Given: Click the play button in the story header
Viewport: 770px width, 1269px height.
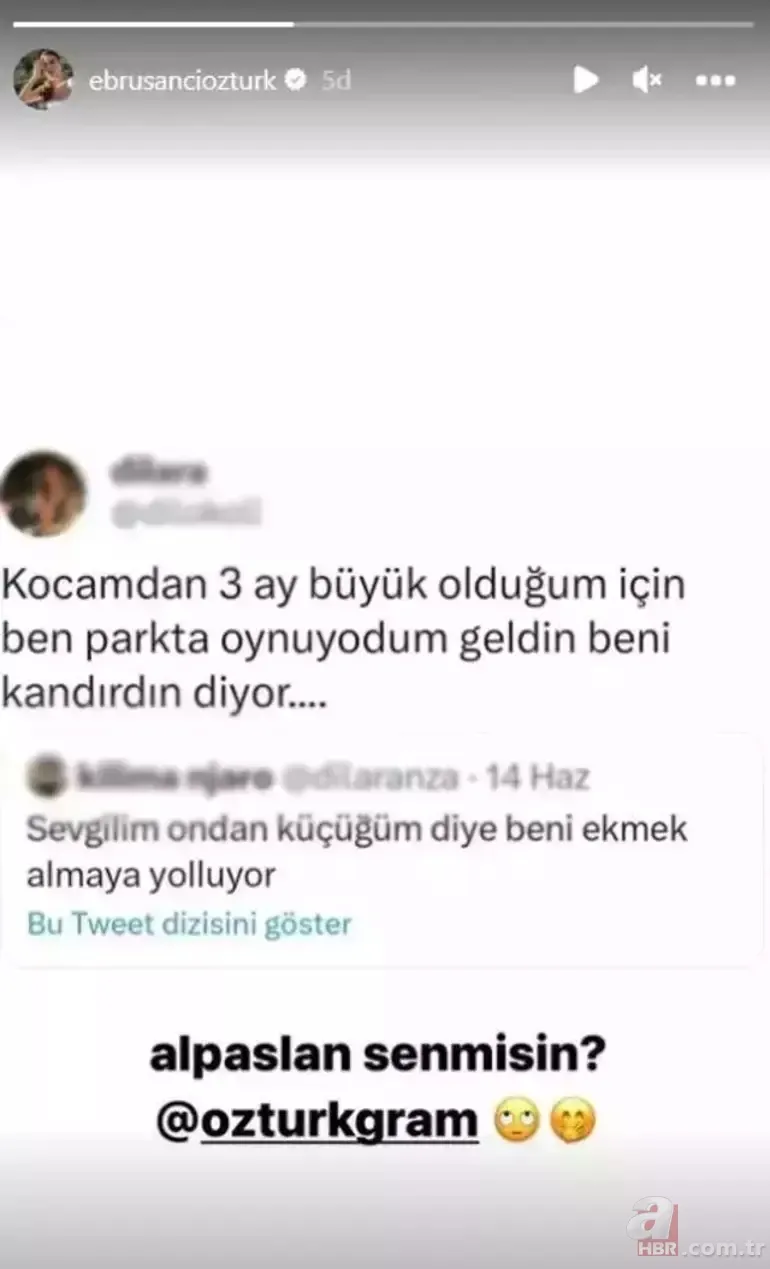Looking at the screenshot, I should 588,81.
